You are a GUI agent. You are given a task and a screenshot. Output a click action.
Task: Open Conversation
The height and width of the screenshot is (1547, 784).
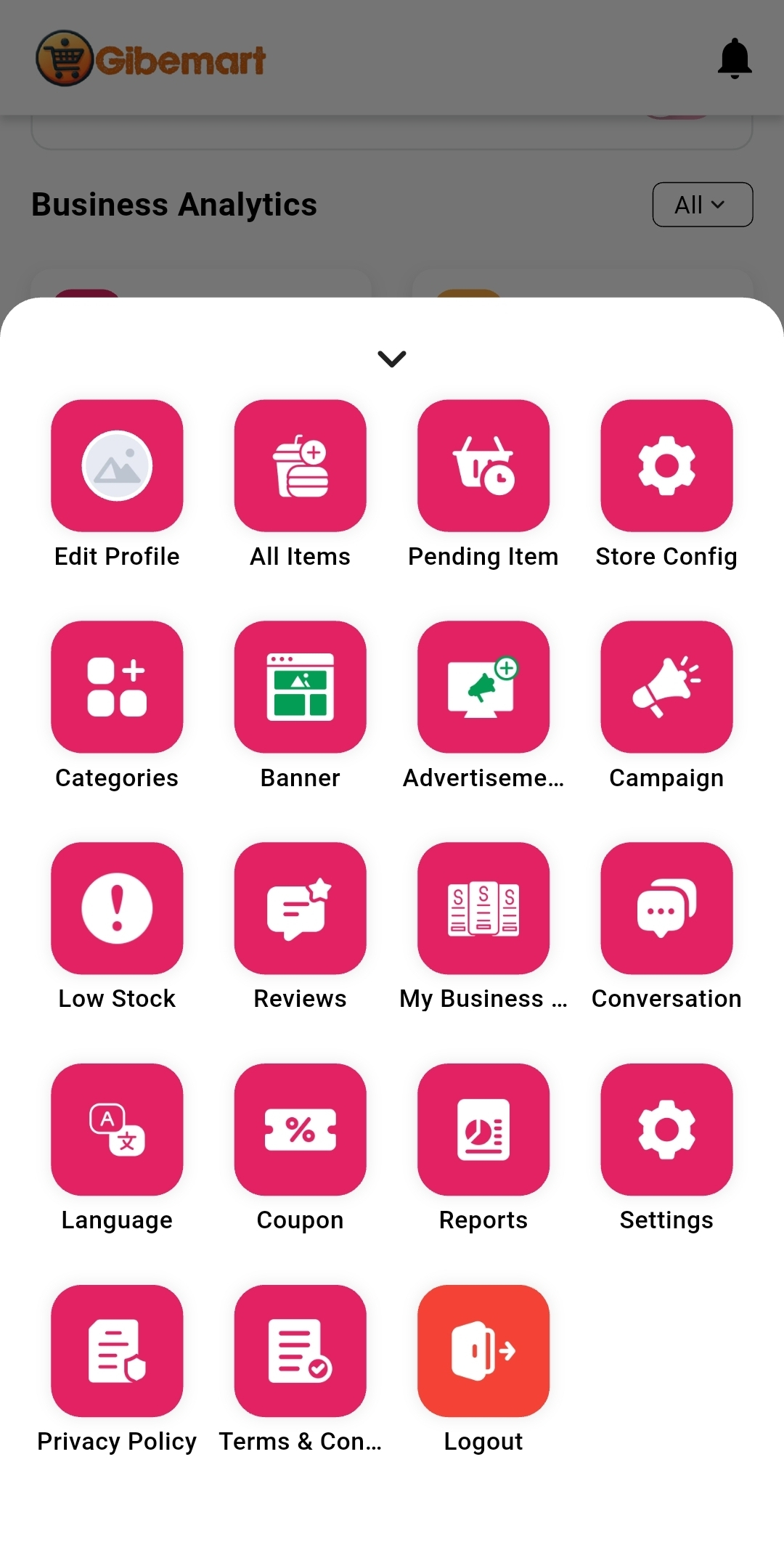[x=666, y=908]
